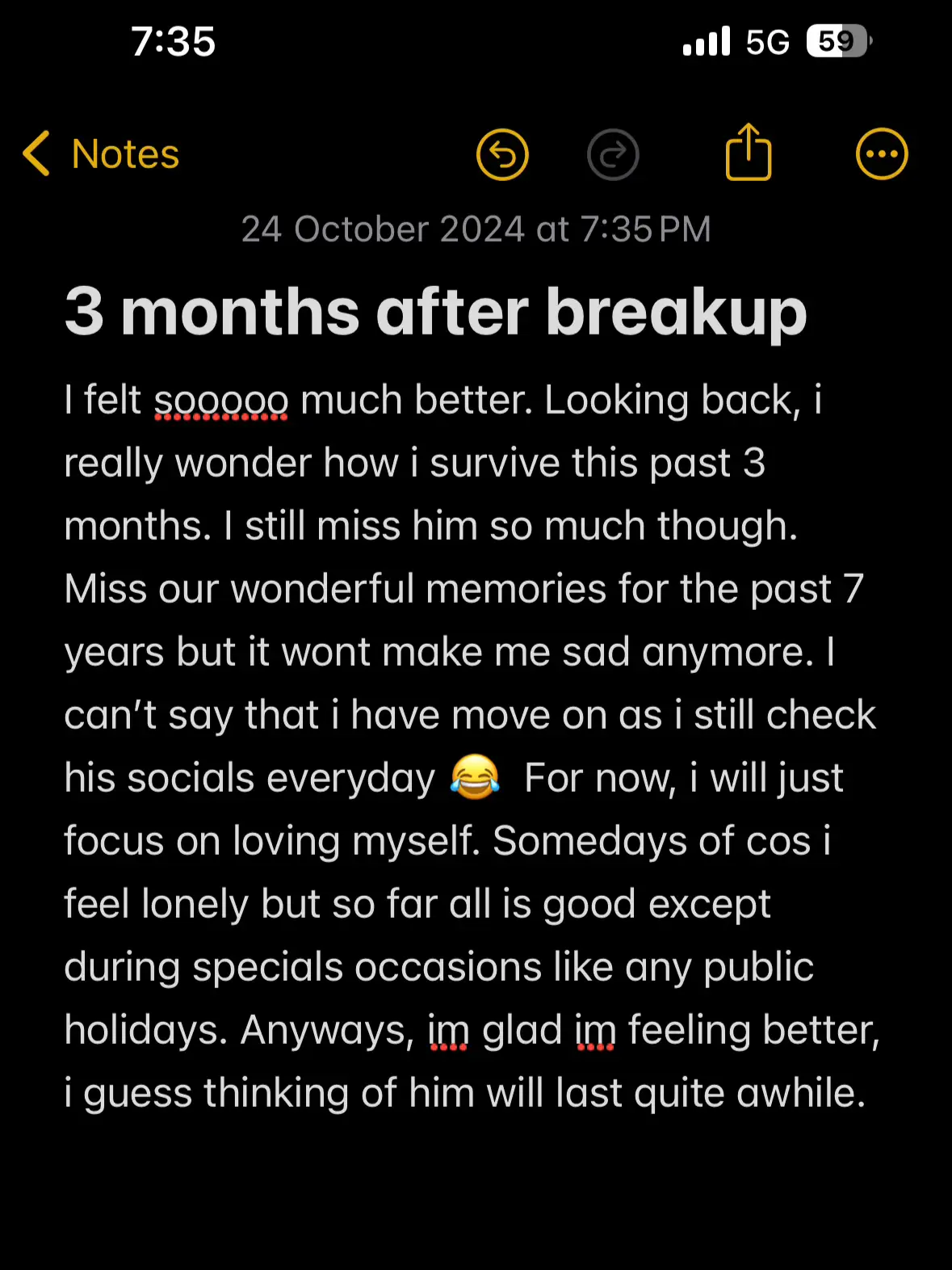Image resolution: width=952 pixels, height=1270 pixels.
Task: Redo the last undone edit
Action: 613,153
